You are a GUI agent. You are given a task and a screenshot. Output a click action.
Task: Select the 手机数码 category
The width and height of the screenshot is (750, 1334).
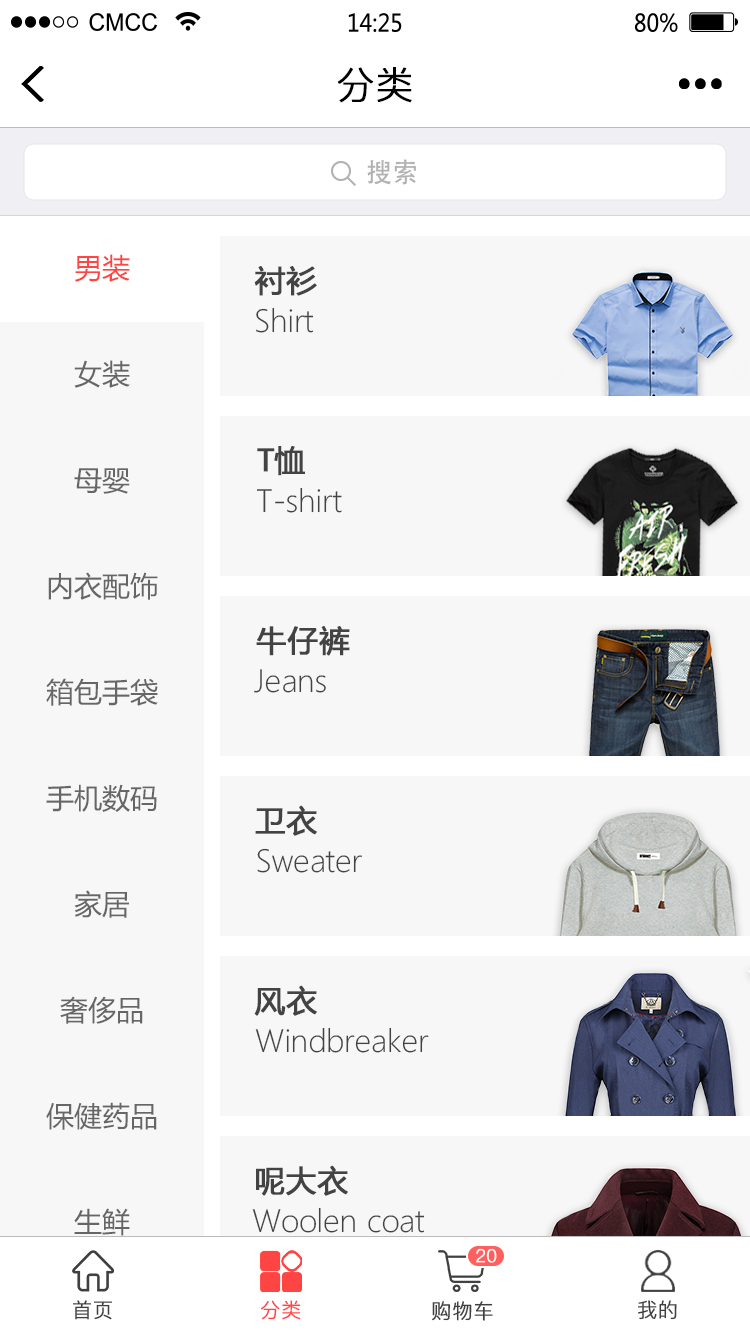(x=102, y=799)
